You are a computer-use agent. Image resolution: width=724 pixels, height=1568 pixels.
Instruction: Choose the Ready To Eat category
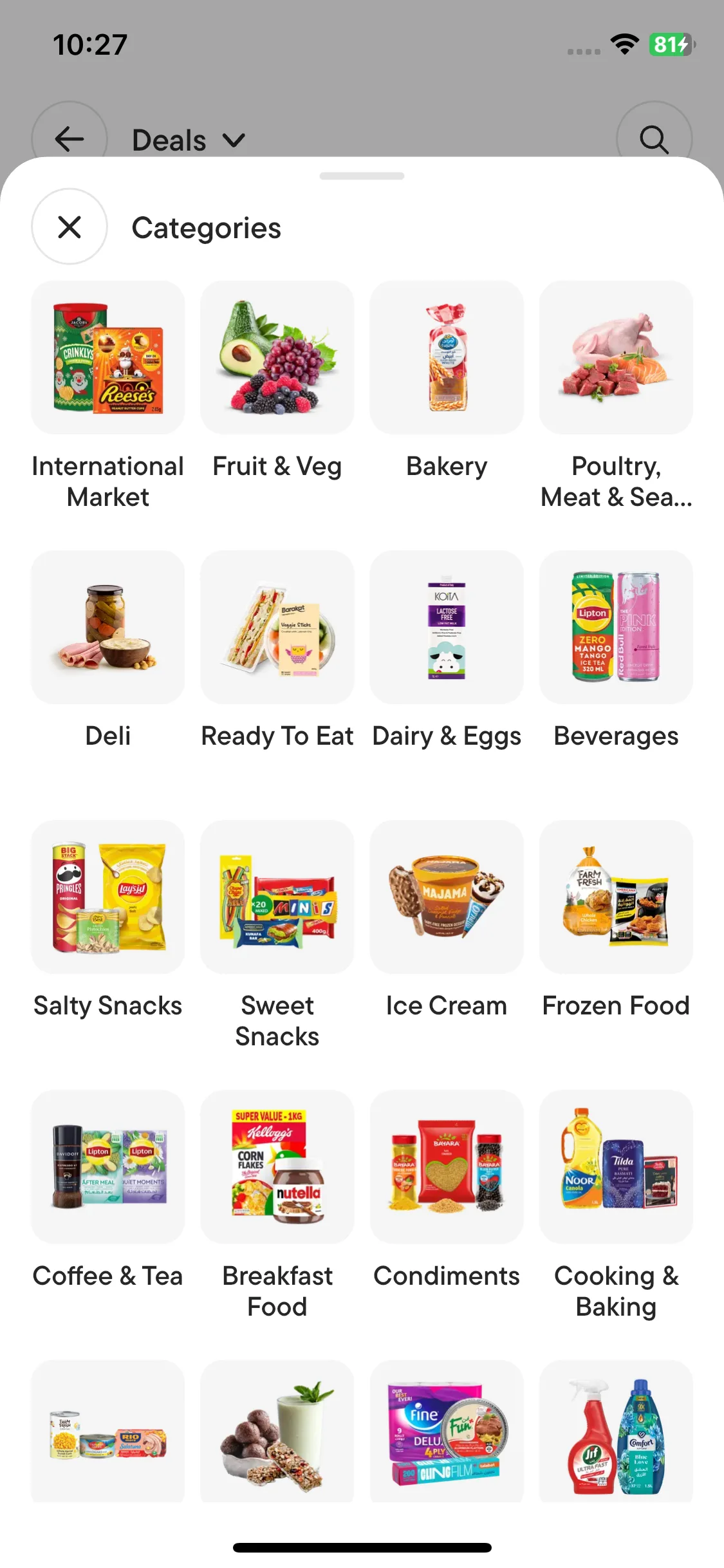point(277,628)
